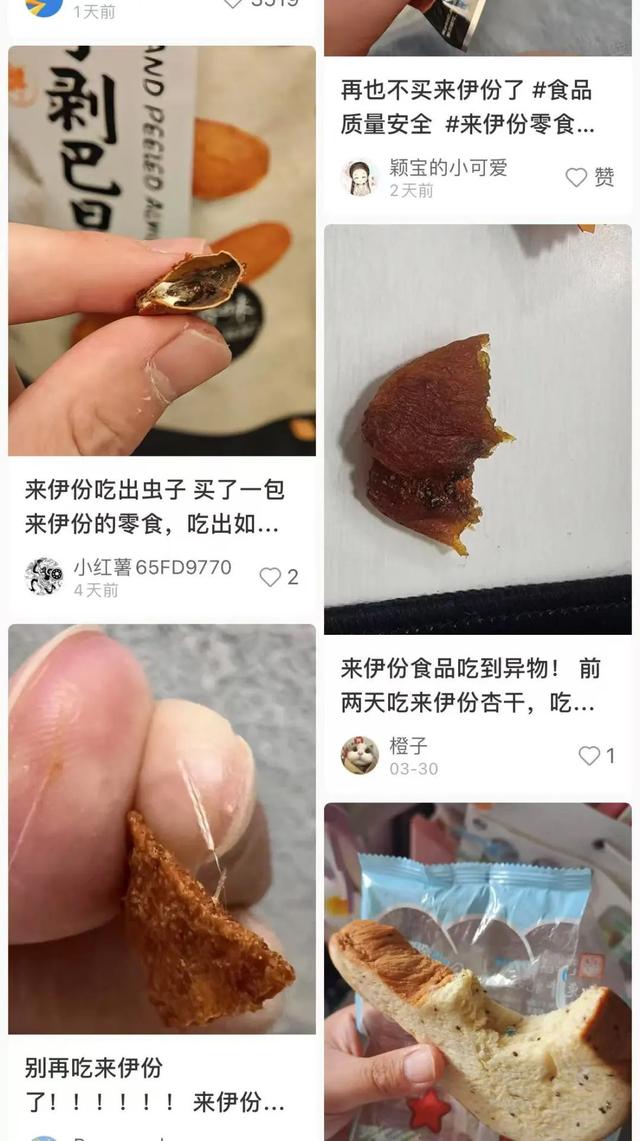Open the peeled almond bug post photo
Image resolution: width=640 pixels, height=1141 pixels.
click(162, 250)
